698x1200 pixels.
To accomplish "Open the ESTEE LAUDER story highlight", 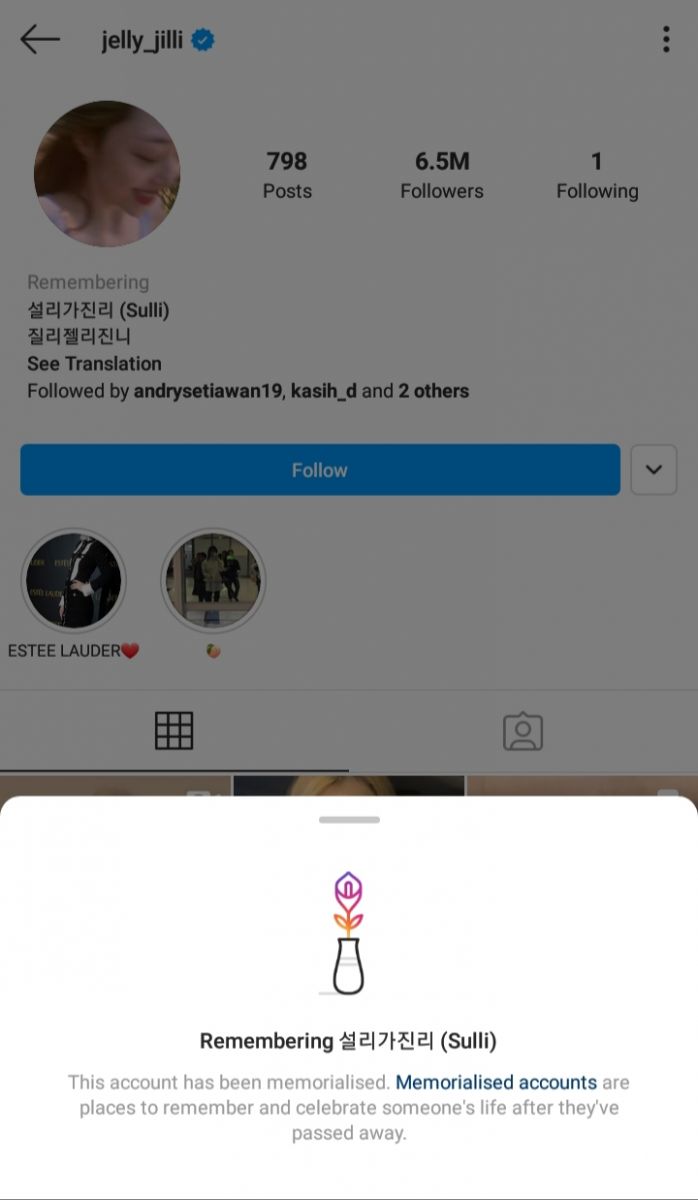I will coord(73,581).
